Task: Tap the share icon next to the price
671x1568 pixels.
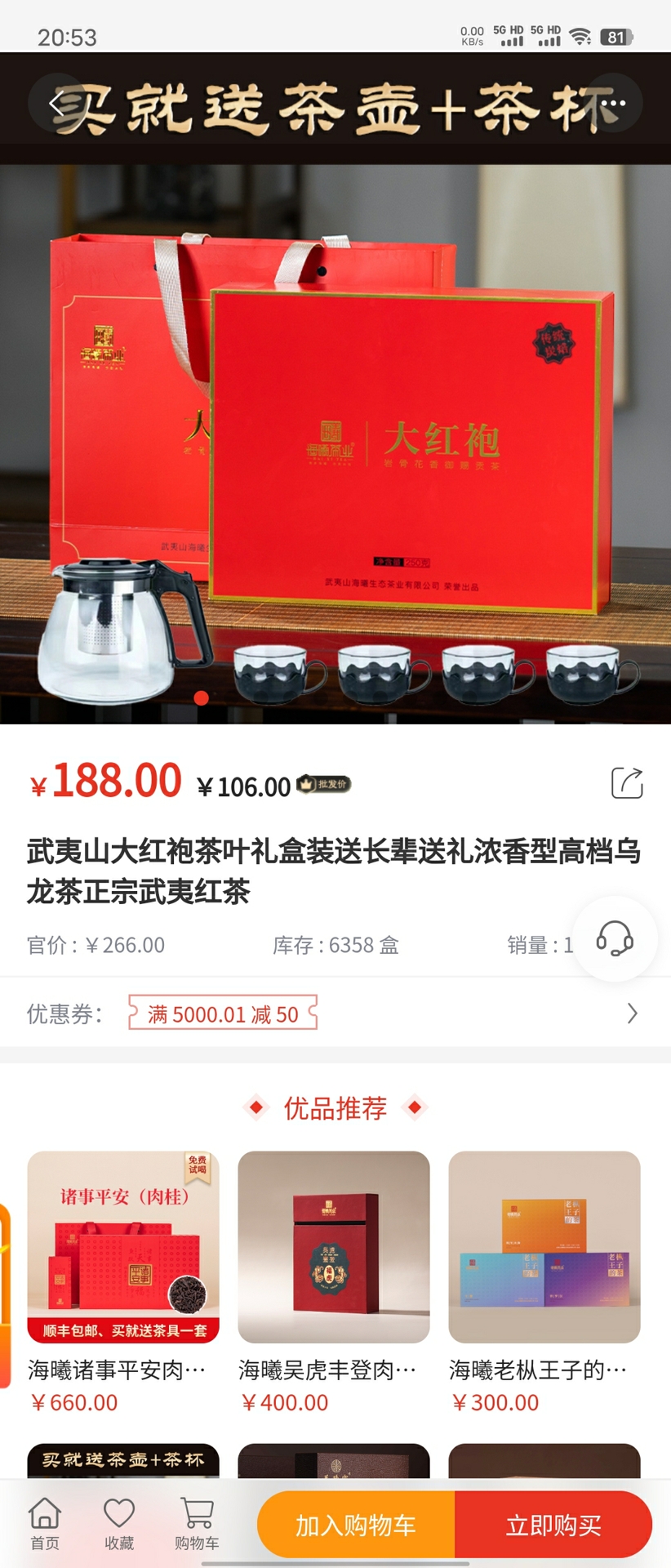Action: coord(625,782)
